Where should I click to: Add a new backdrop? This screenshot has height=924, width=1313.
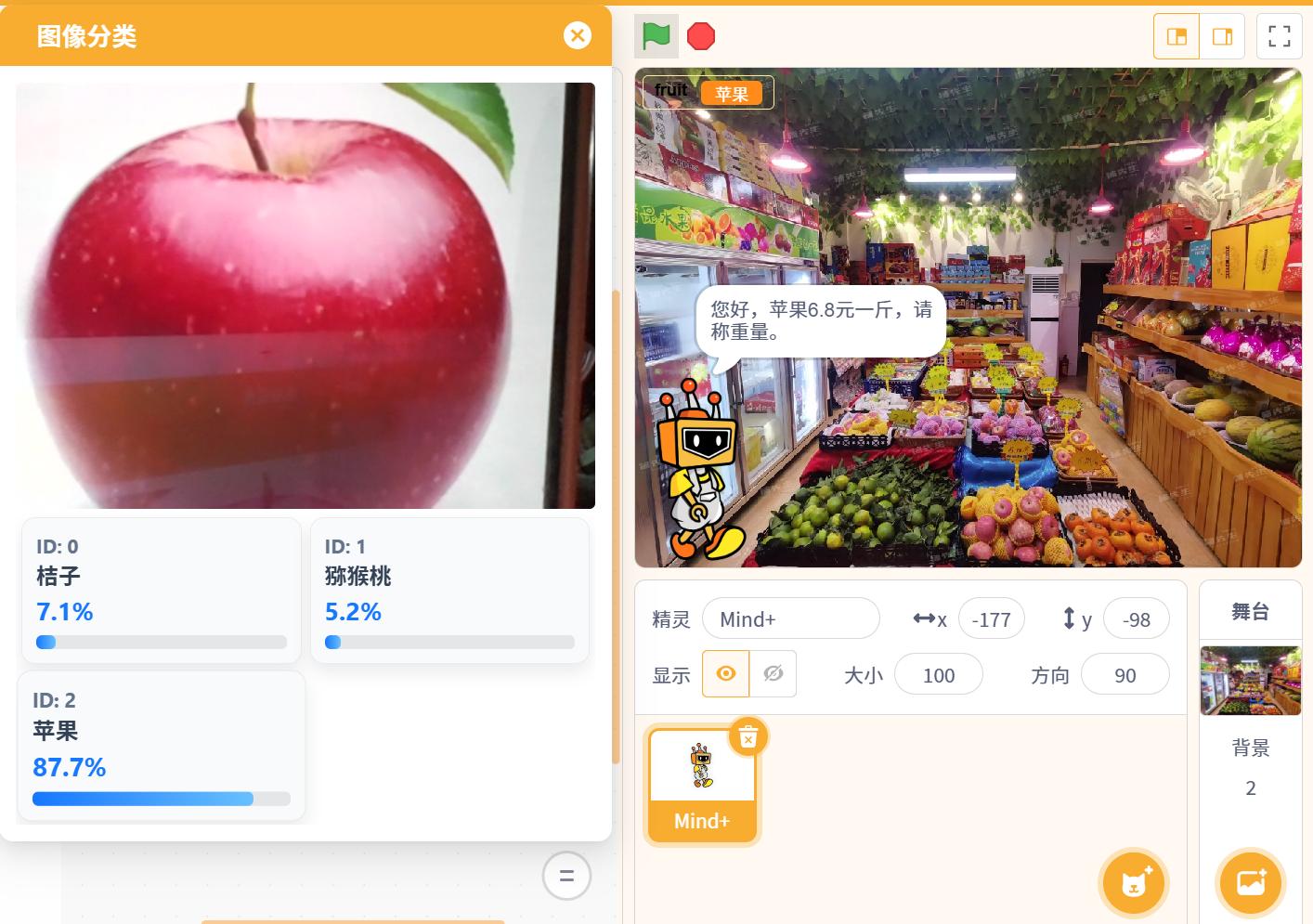click(x=1250, y=882)
